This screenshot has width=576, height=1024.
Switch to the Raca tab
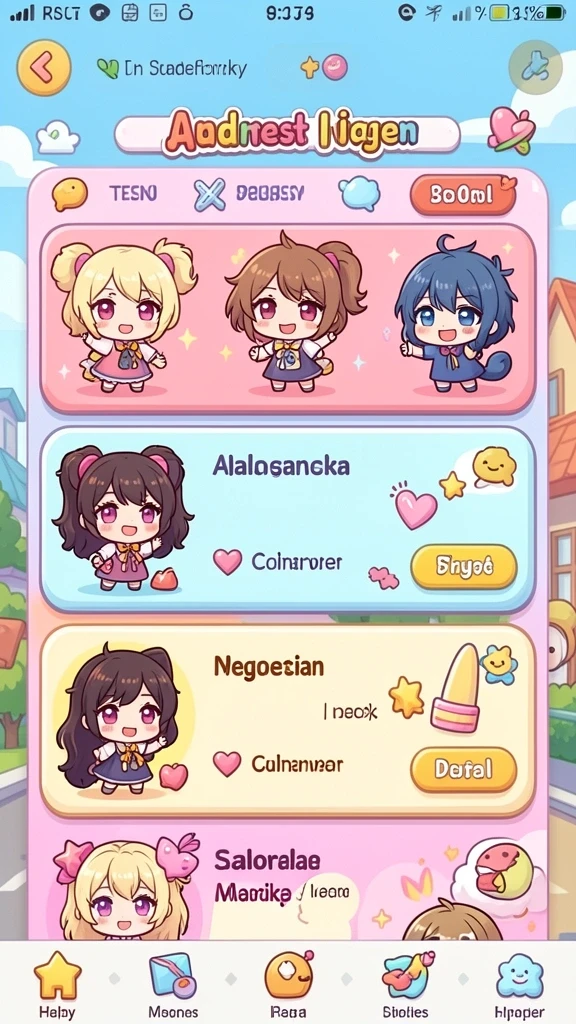pyautogui.click(x=289, y=985)
